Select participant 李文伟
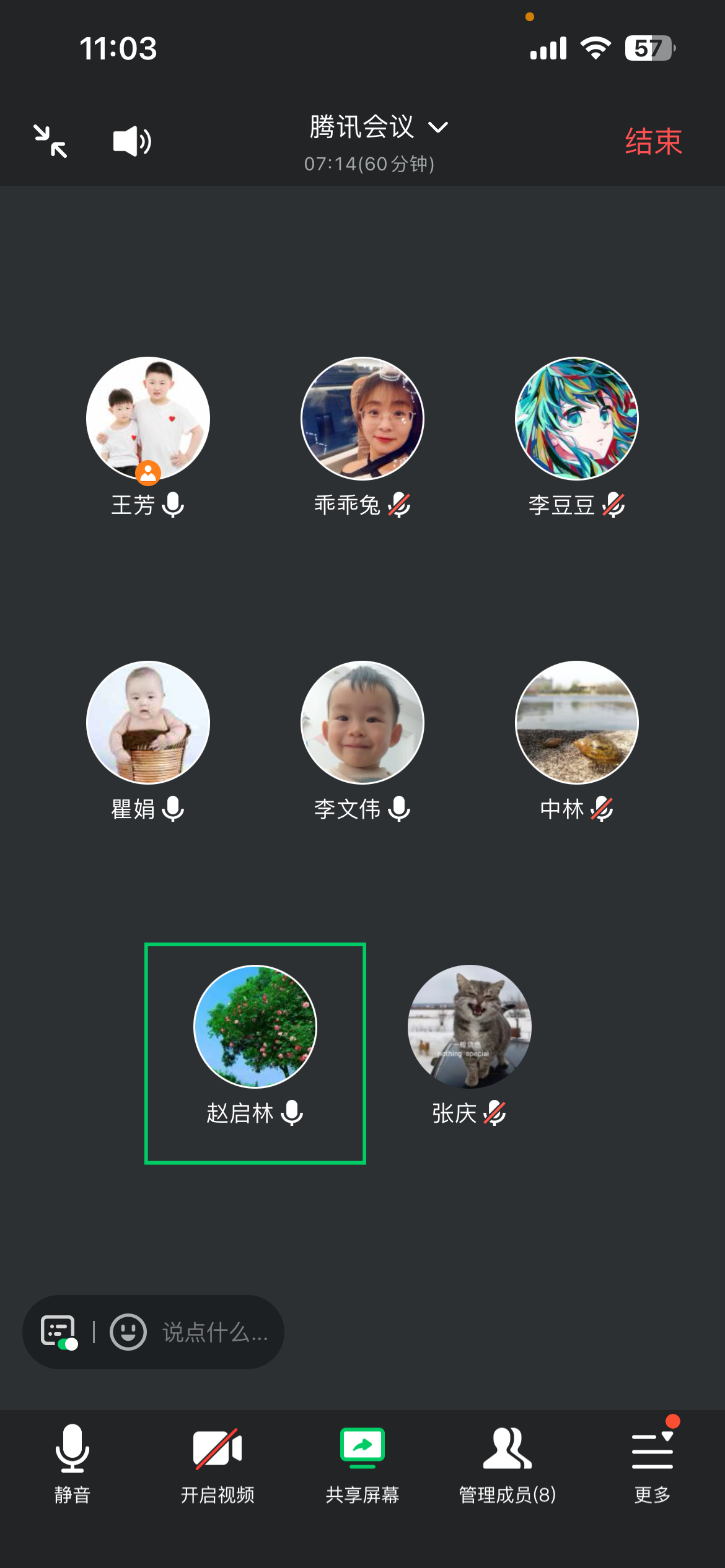The width and height of the screenshot is (725, 1568). [362, 722]
